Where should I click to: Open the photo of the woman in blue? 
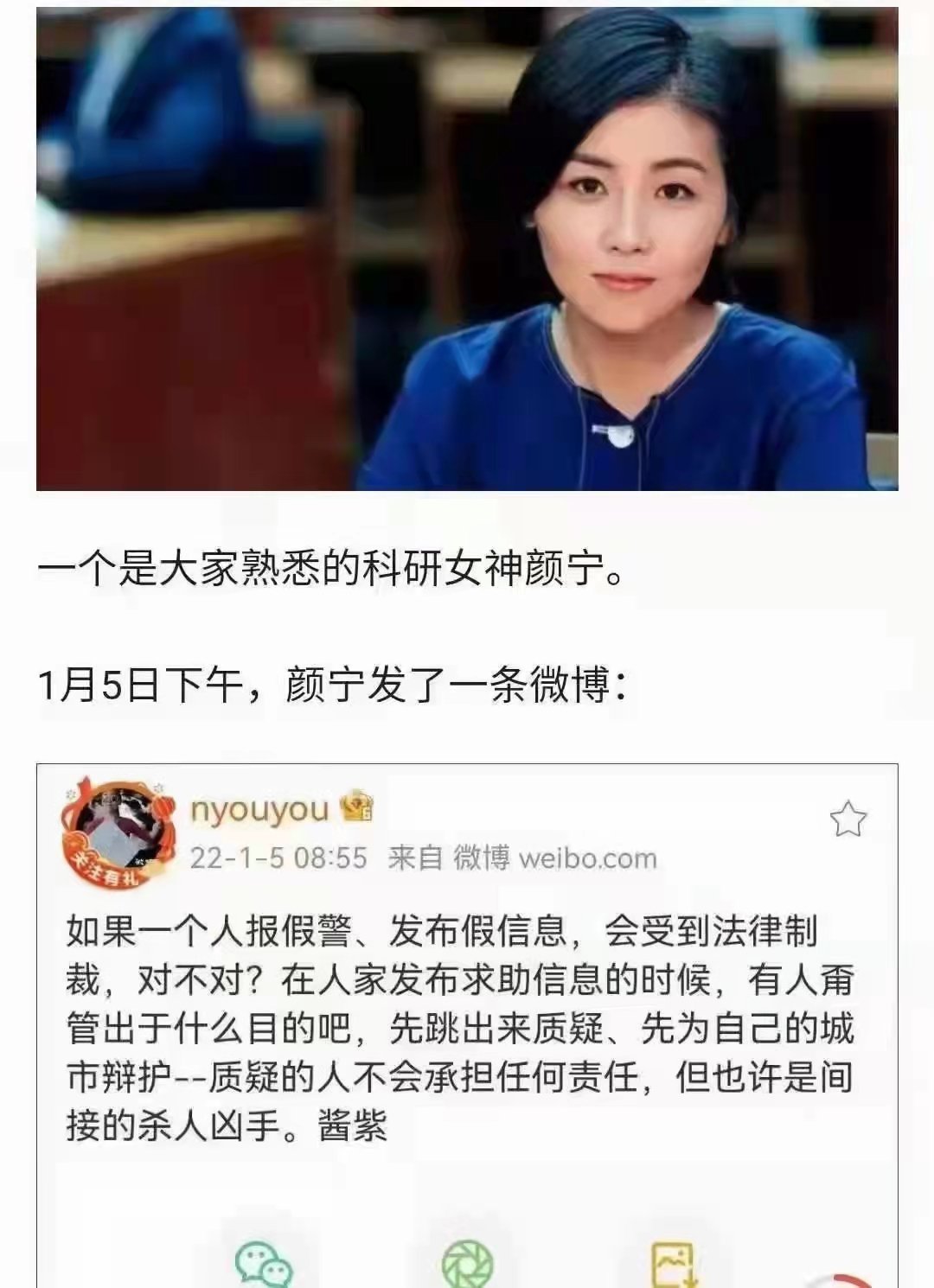(467, 249)
